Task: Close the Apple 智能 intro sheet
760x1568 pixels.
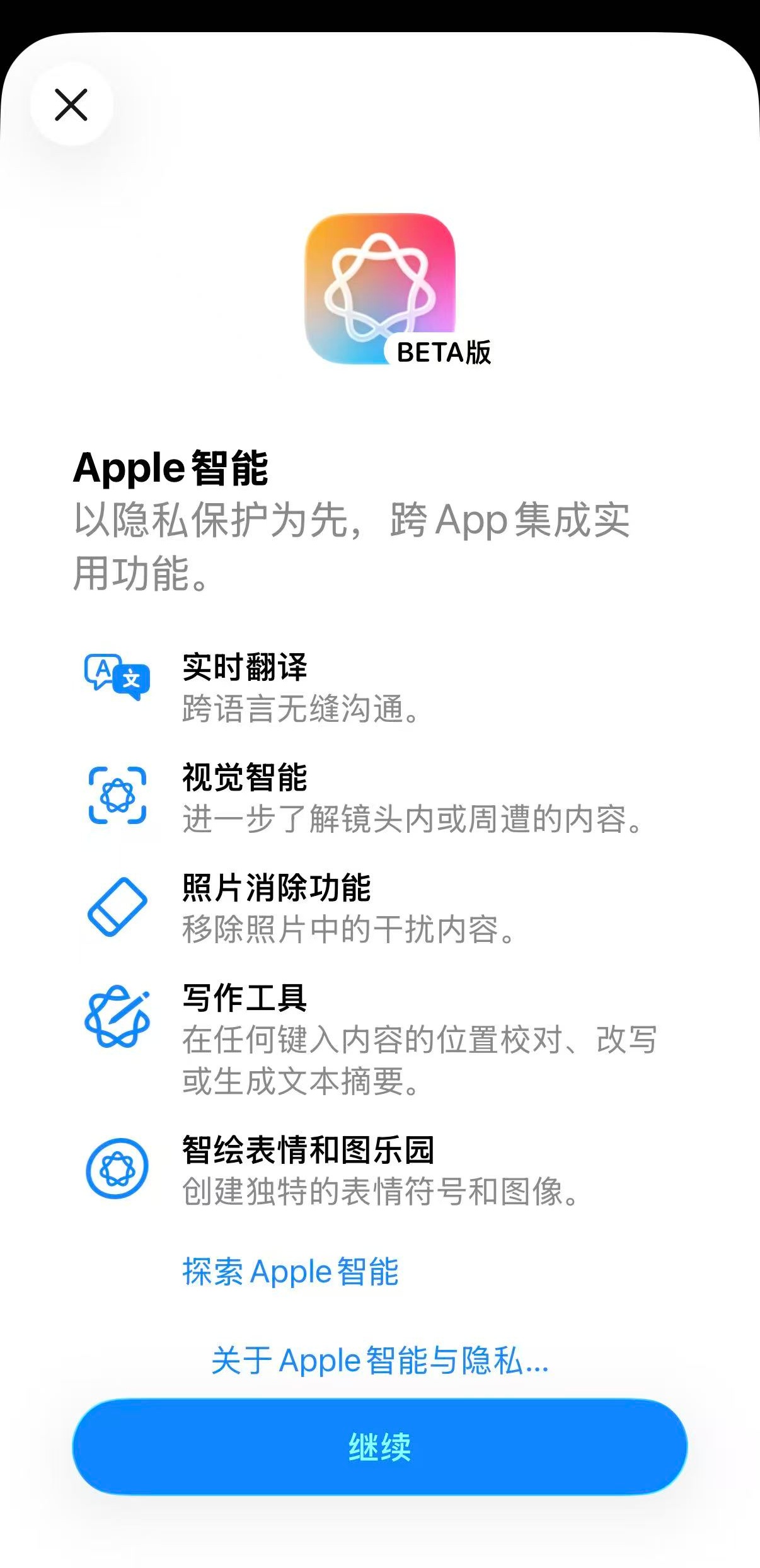Action: tap(71, 105)
